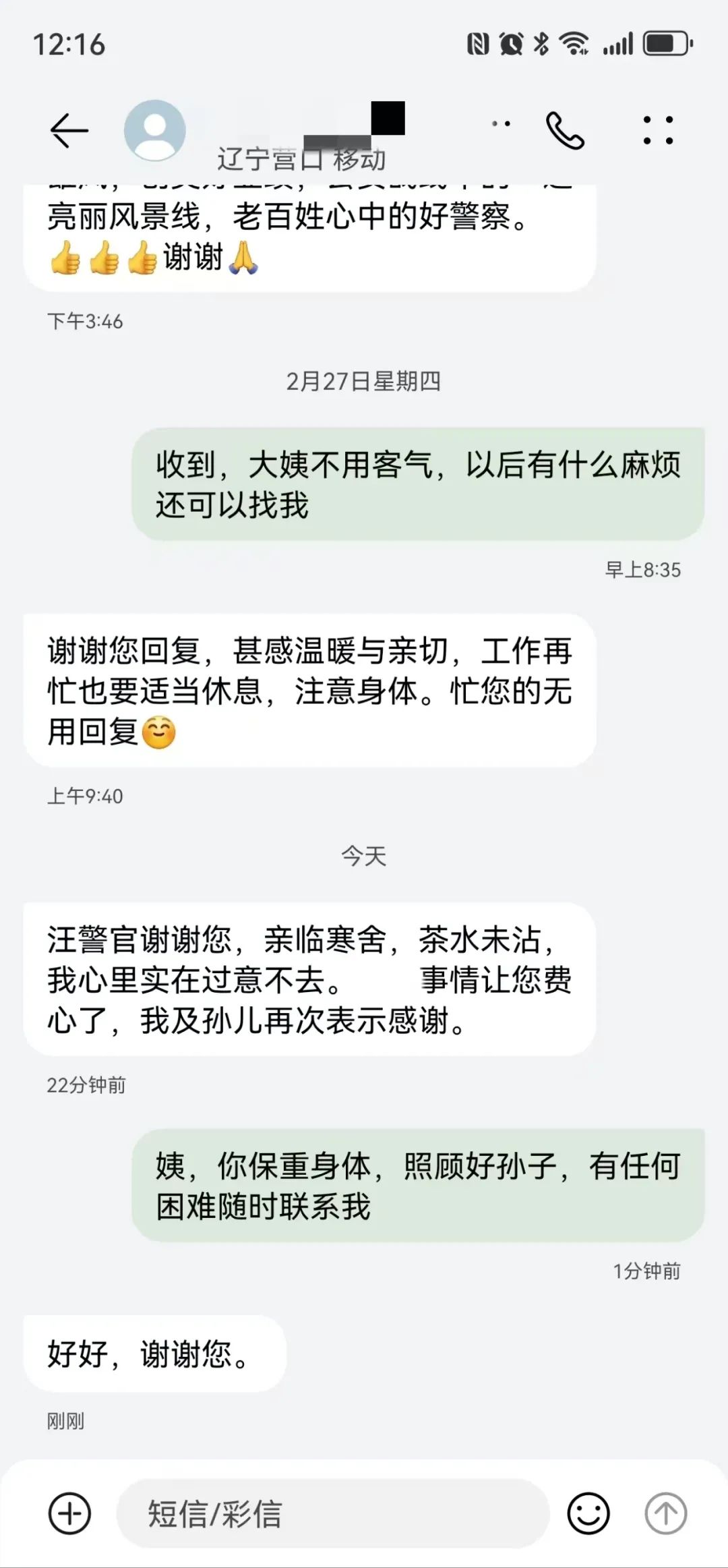Focus the 短信/彩信 message input field
728x1568 pixels.
pyautogui.click(x=332, y=1514)
